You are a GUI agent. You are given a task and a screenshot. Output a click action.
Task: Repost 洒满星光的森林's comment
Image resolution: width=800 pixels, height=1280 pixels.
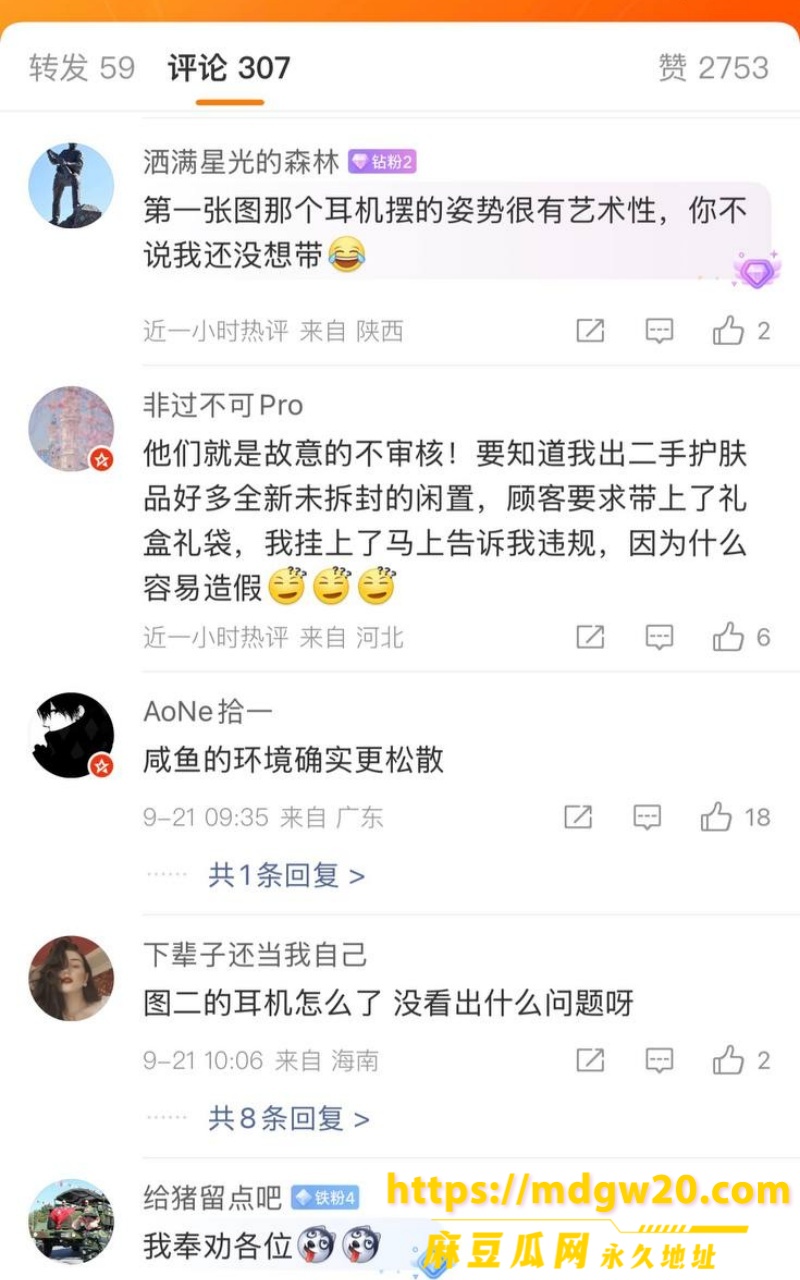pyautogui.click(x=590, y=331)
